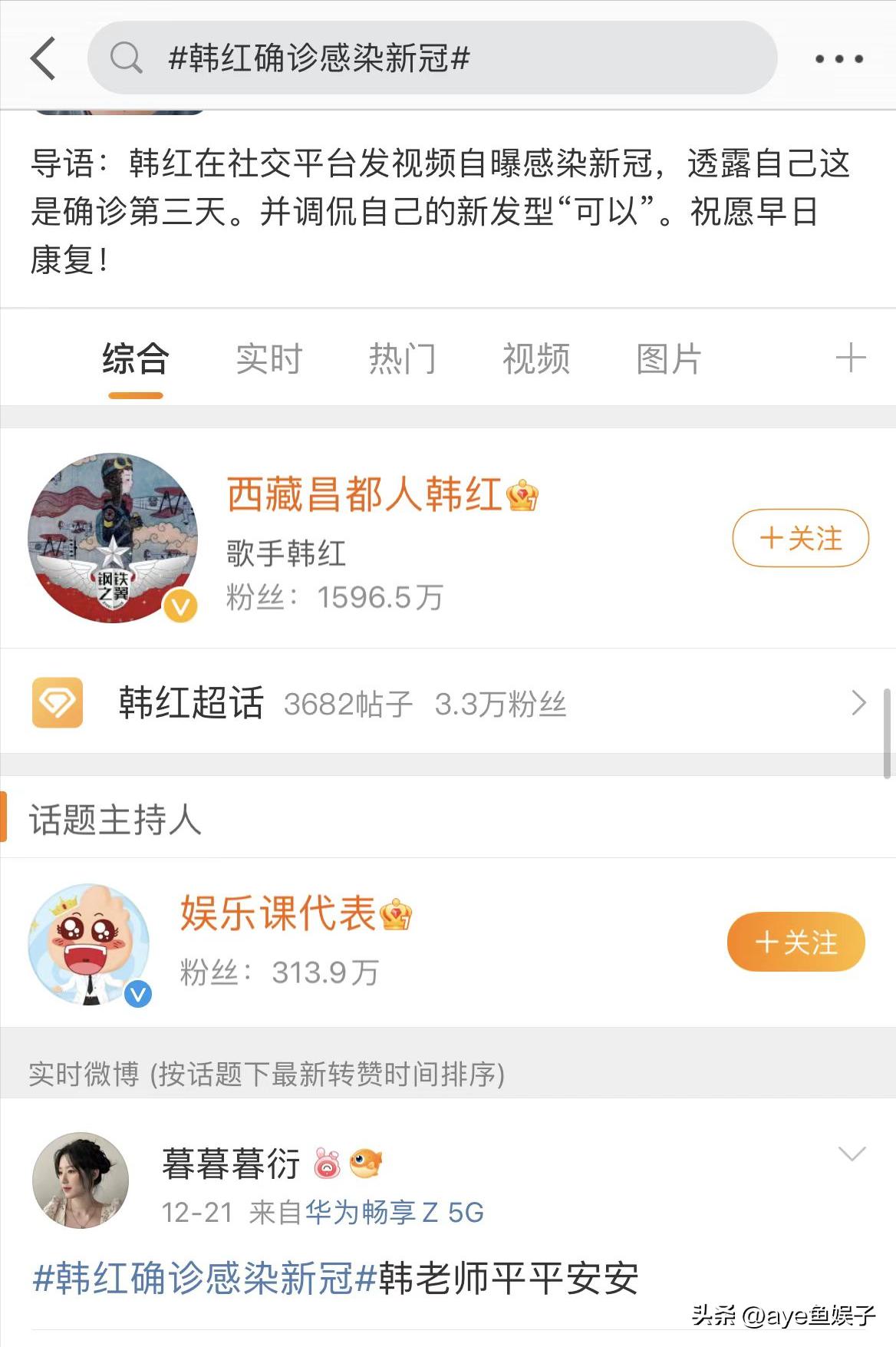Switch to the 热门 tab
The image size is (896, 1347).
coord(401,357)
